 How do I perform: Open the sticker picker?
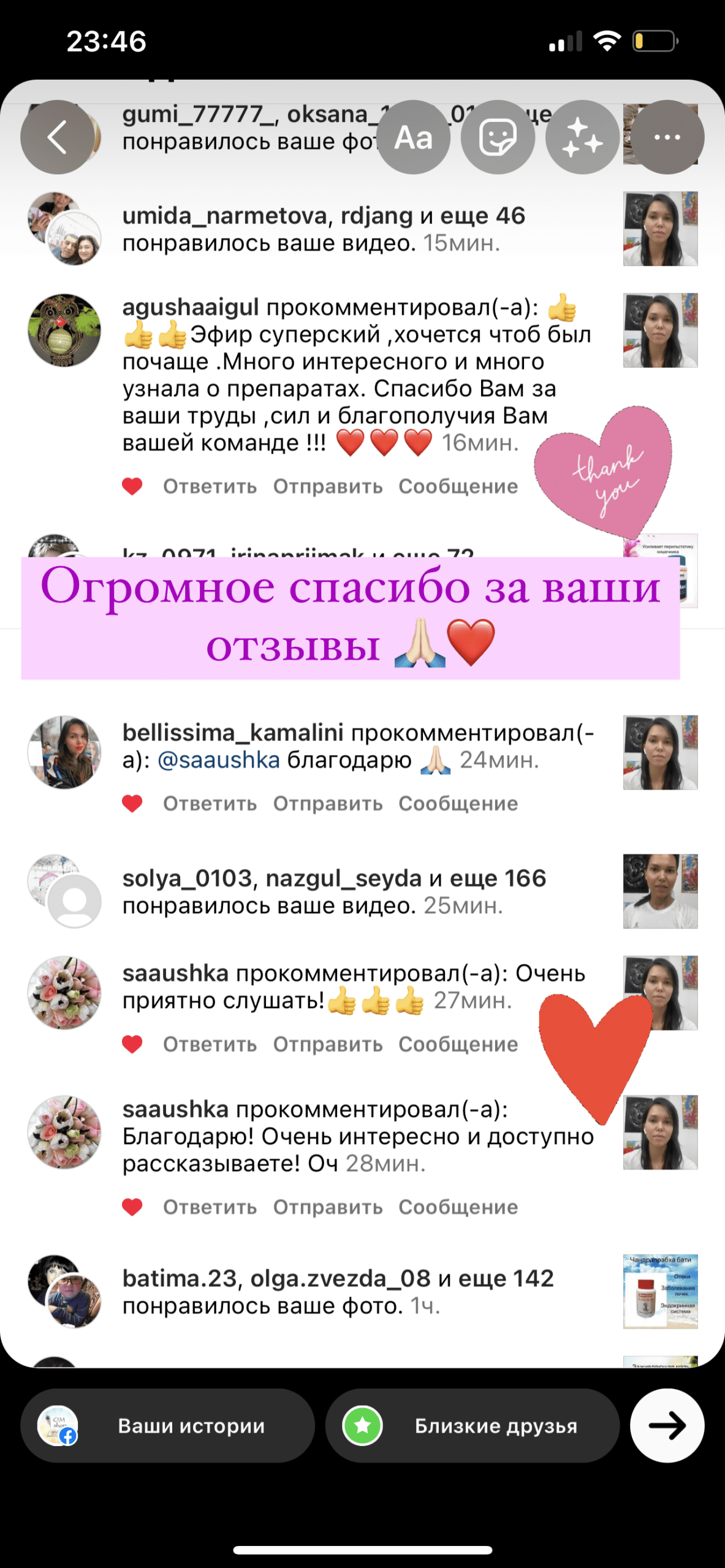pyautogui.click(x=498, y=137)
